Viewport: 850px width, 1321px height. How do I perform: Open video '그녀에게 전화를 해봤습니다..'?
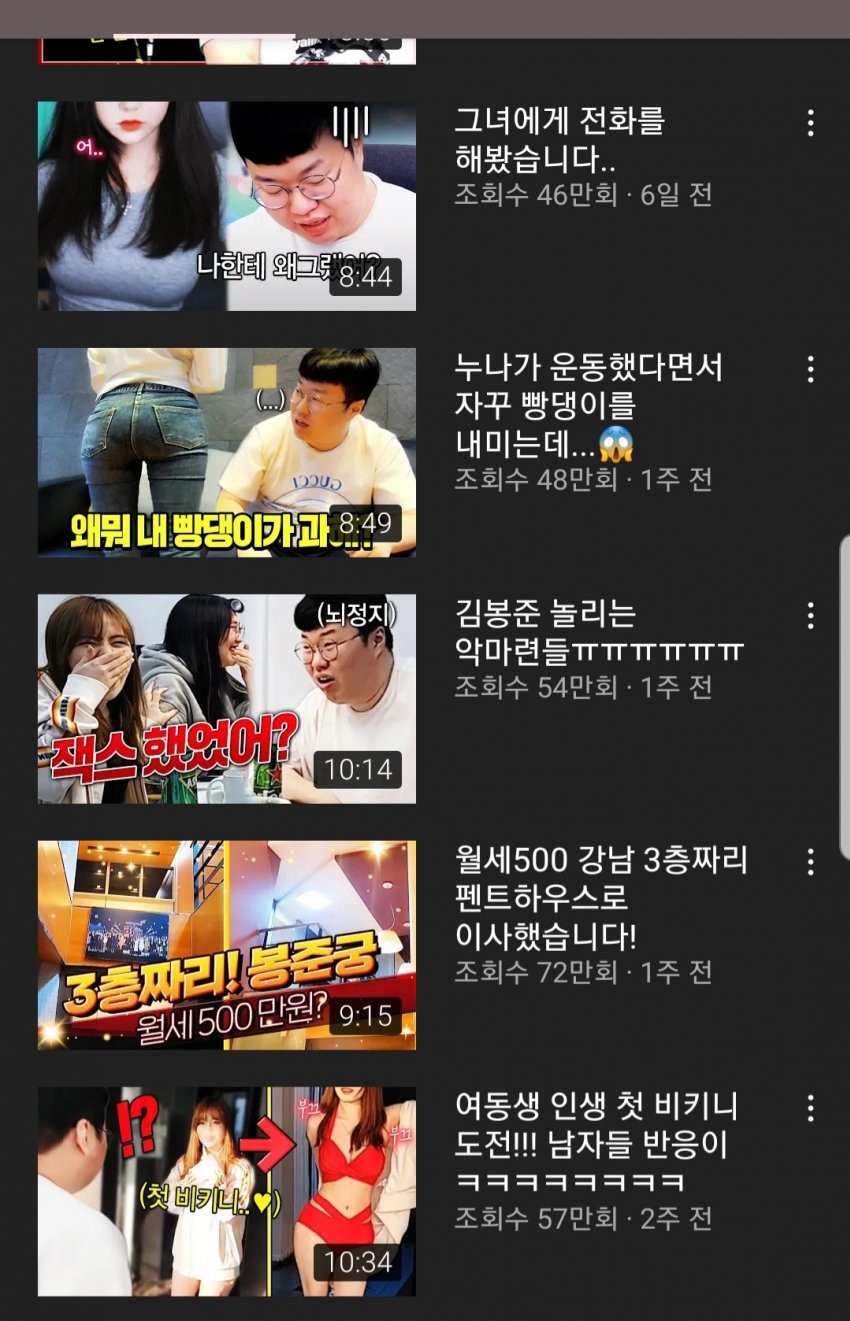pos(227,205)
